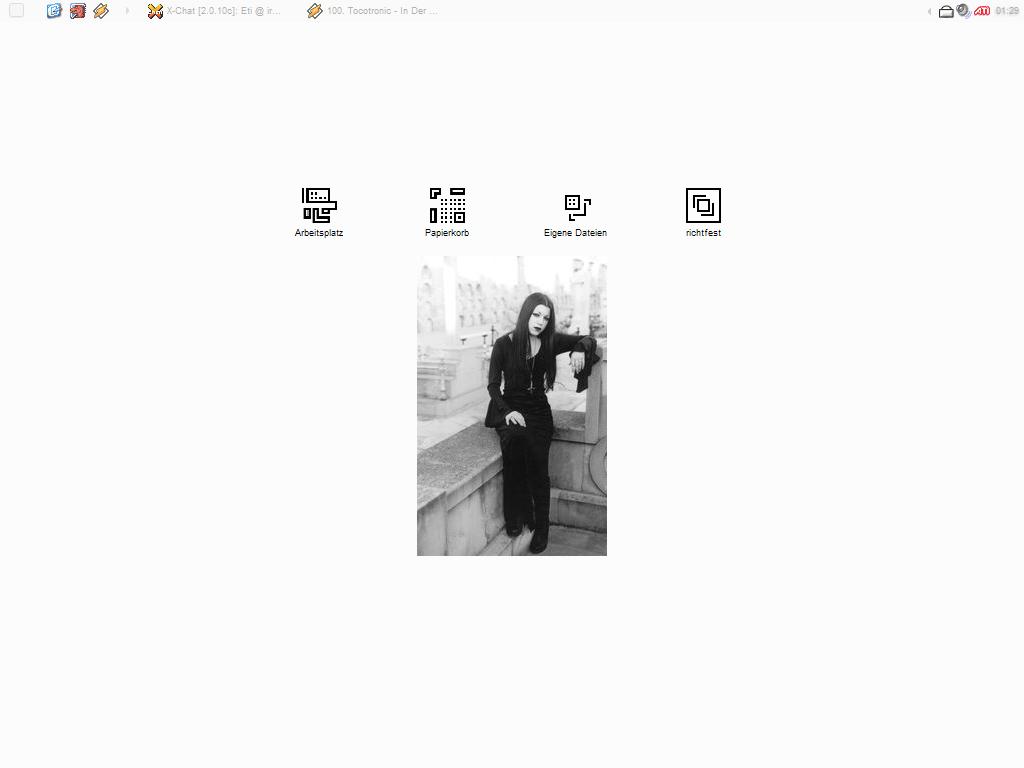Open the volume speaker tray icon
Image resolution: width=1024 pixels, height=768 pixels.
coord(963,11)
